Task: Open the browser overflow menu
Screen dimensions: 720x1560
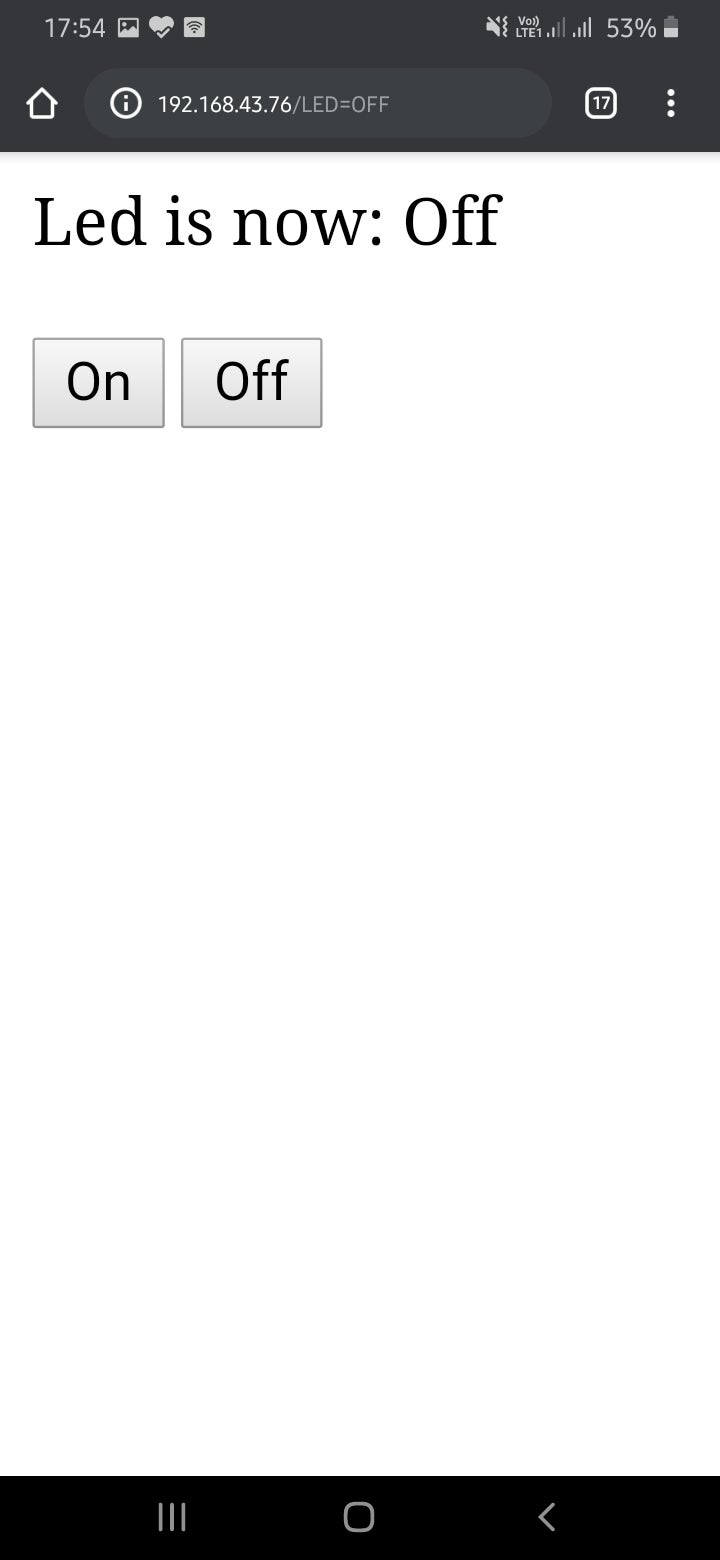Action: pos(670,104)
